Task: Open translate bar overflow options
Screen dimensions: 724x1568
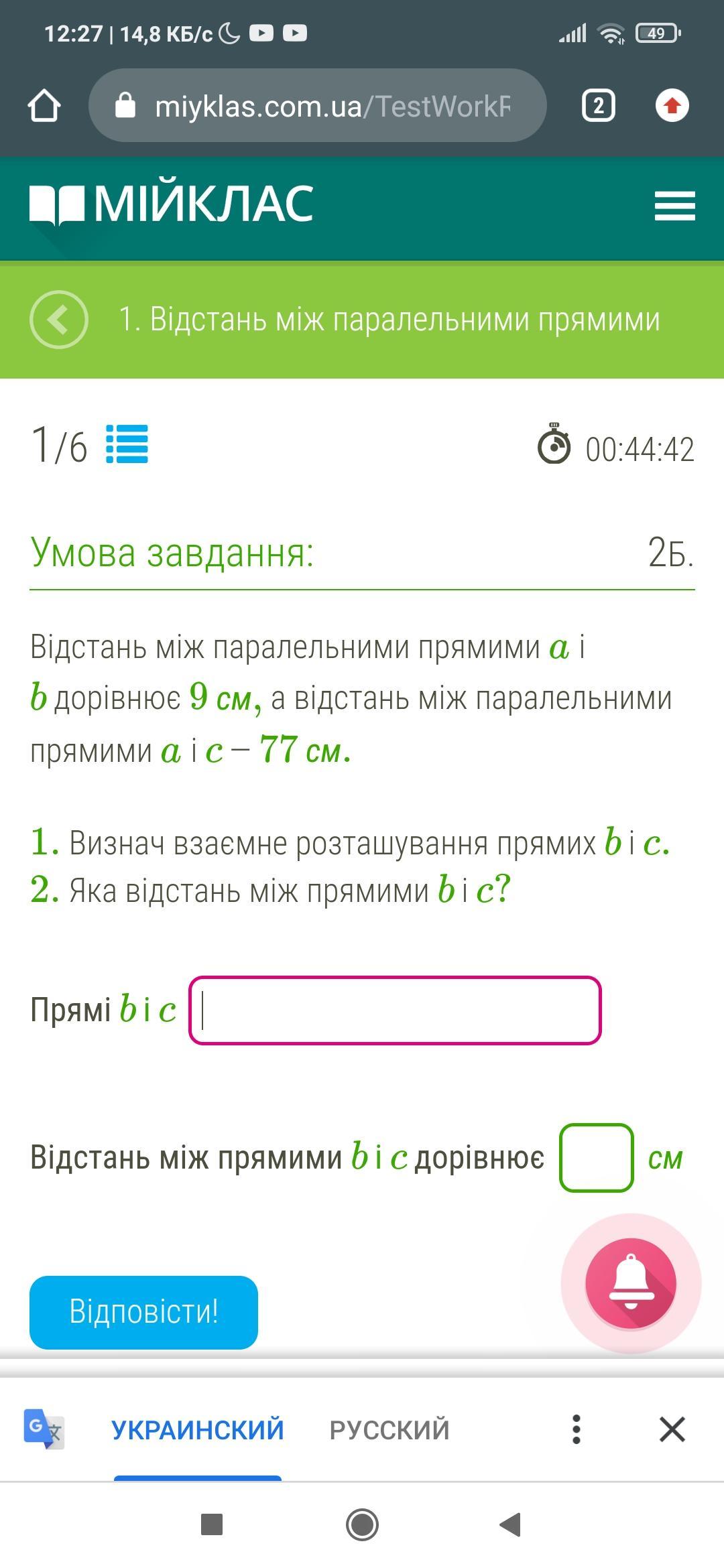Action: click(576, 1429)
